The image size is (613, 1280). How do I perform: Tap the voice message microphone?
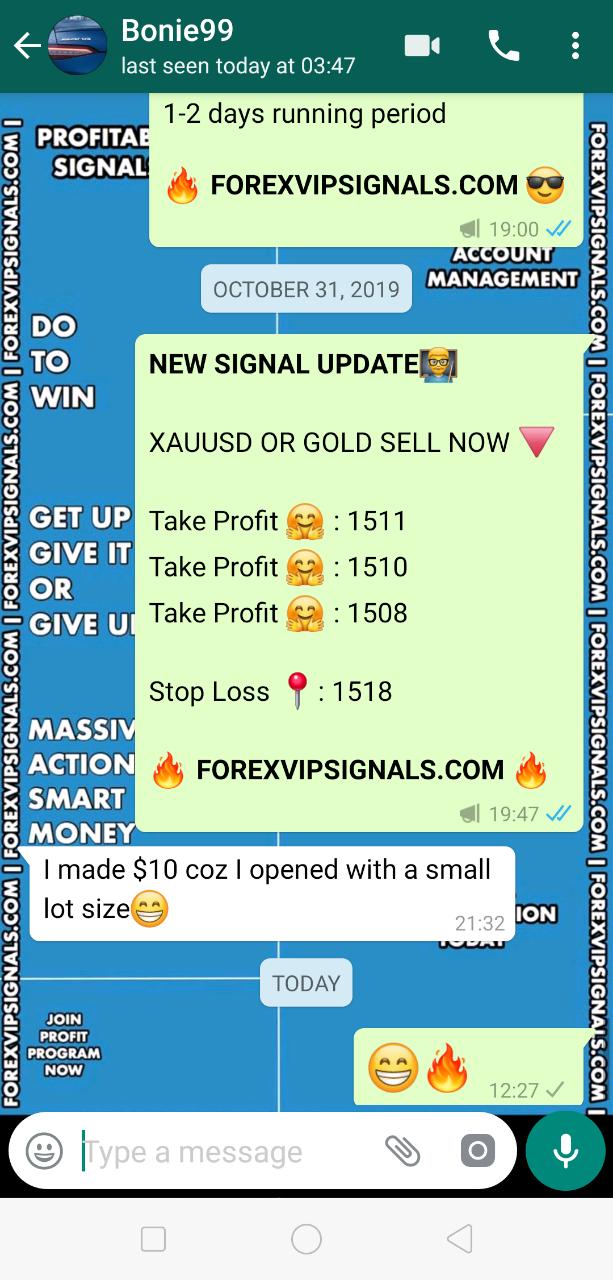(565, 1151)
